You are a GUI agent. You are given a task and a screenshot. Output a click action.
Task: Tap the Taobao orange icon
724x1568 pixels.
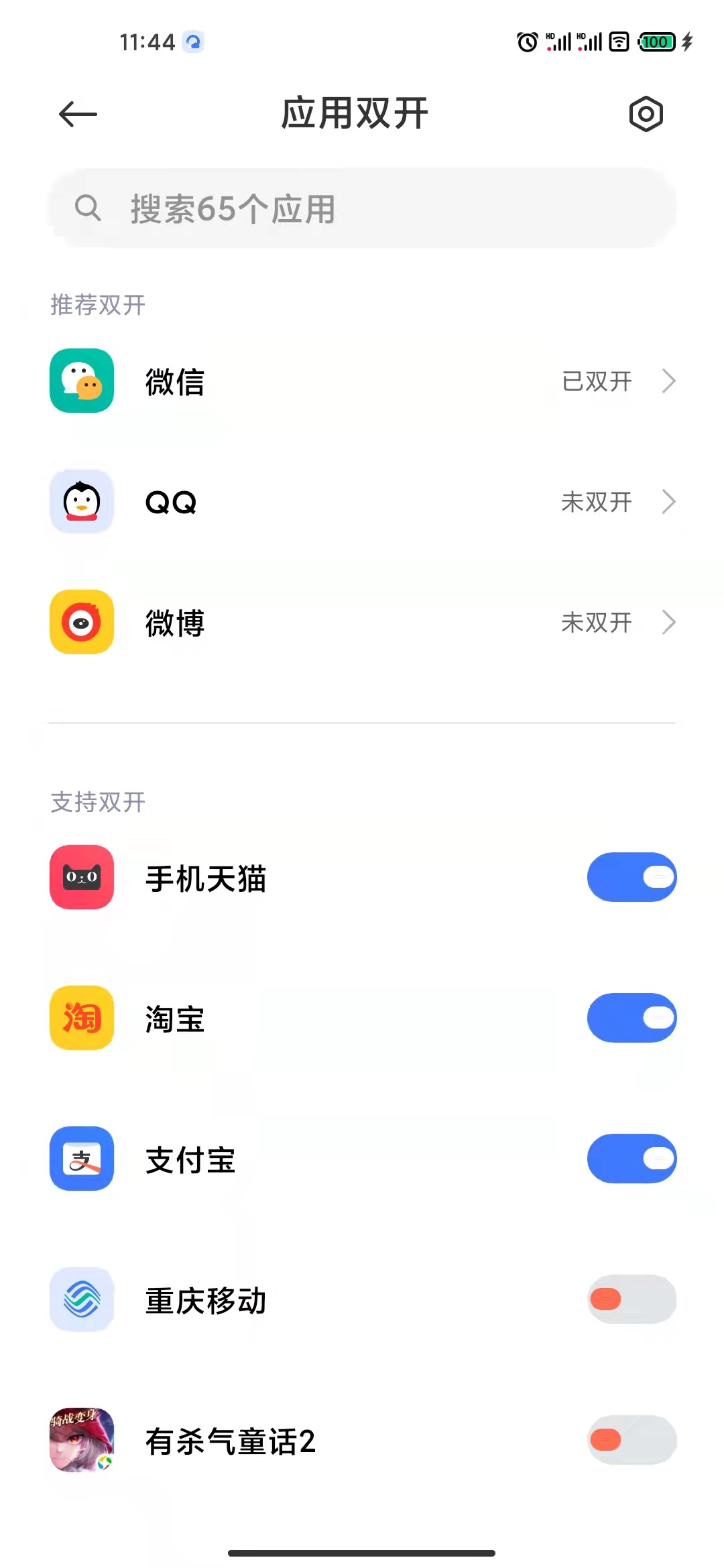pyautogui.click(x=81, y=1019)
